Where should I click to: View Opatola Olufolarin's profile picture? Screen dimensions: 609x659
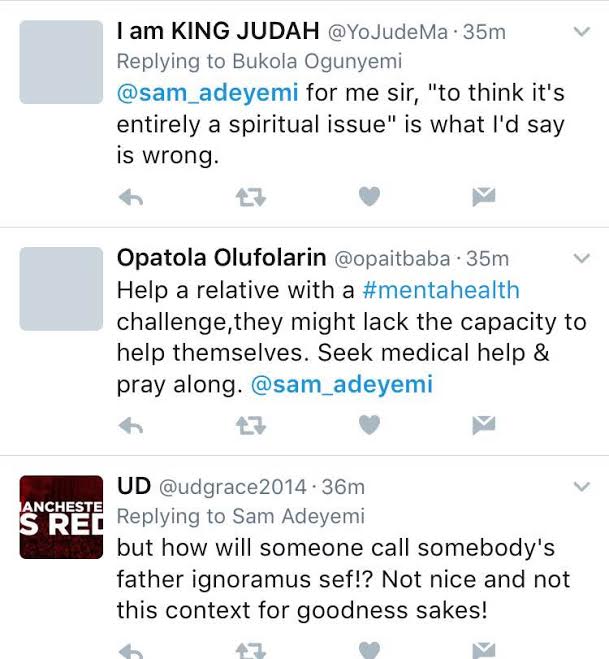point(61,288)
